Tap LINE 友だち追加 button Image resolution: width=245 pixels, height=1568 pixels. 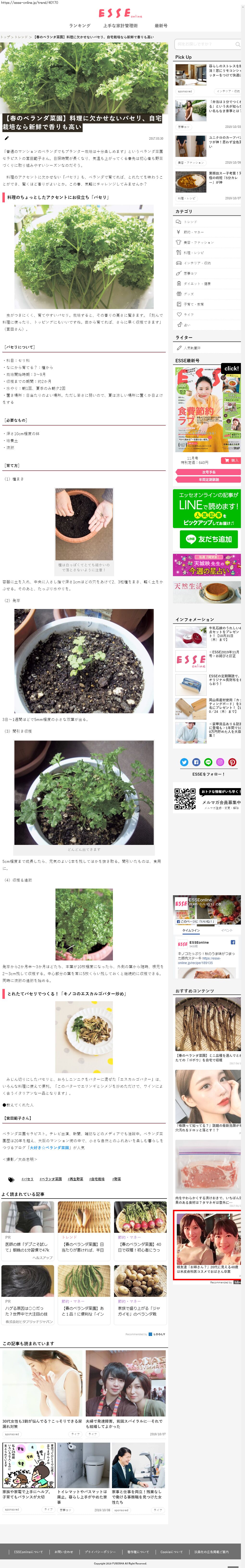click(x=208, y=539)
